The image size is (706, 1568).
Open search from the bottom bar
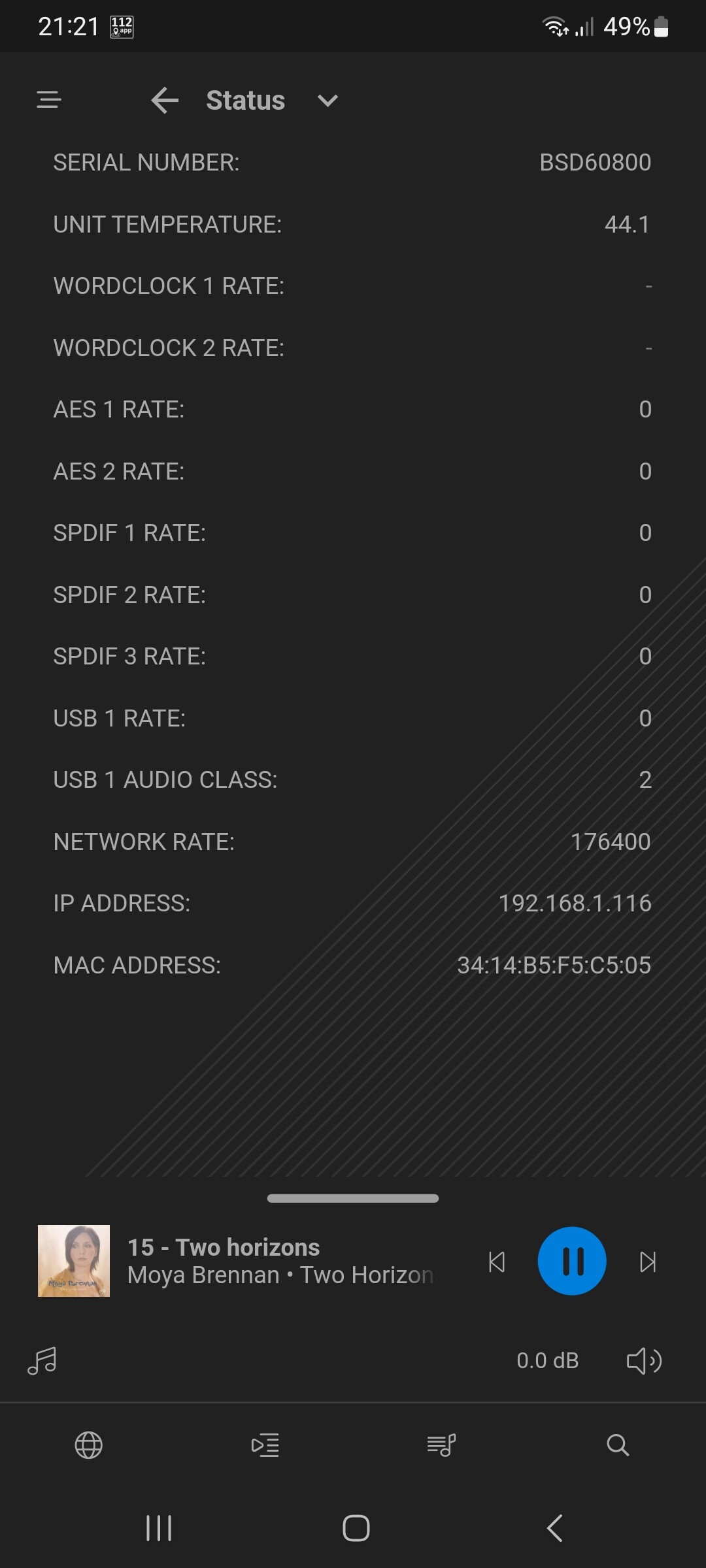click(x=618, y=1445)
